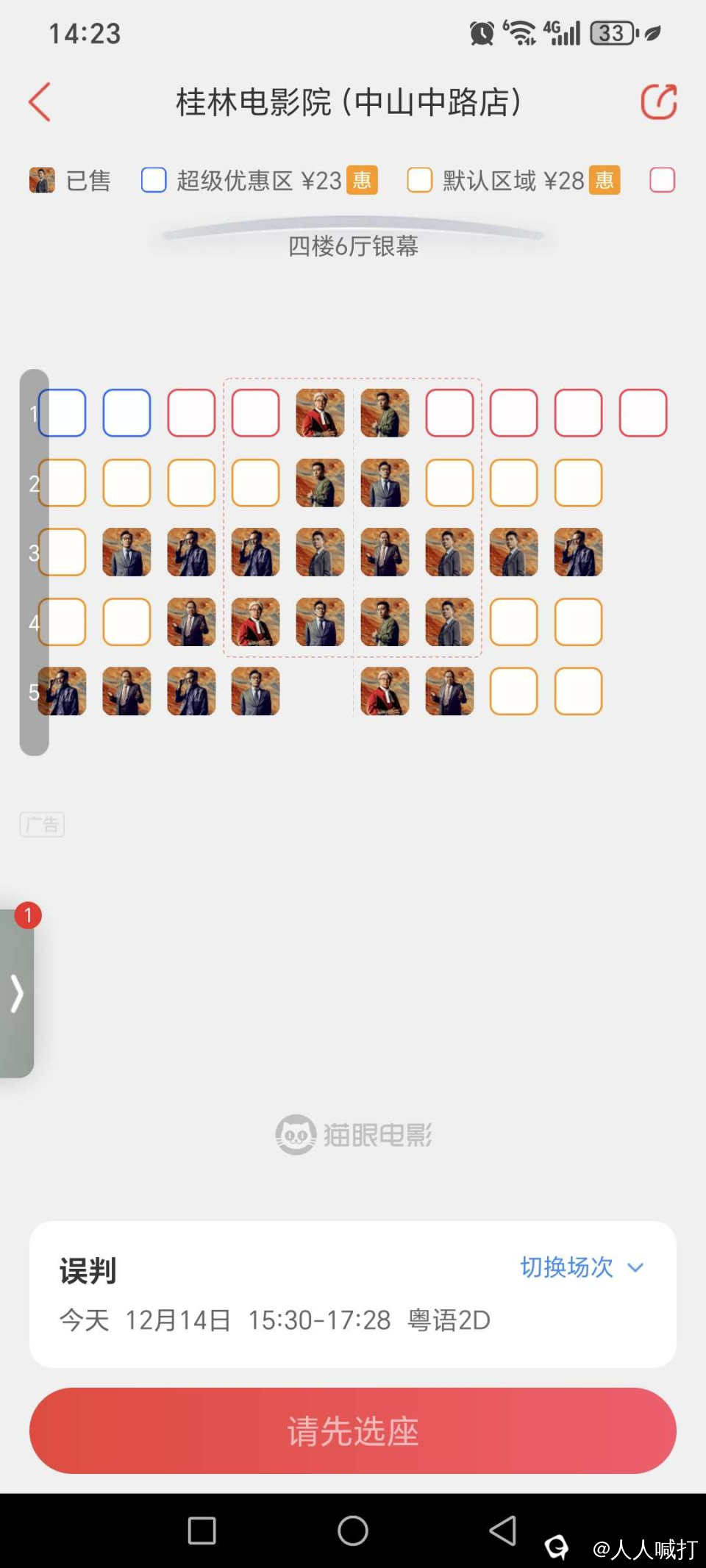Pick the last seat in row 1
The width and height of the screenshot is (706, 1568).
[x=643, y=413]
